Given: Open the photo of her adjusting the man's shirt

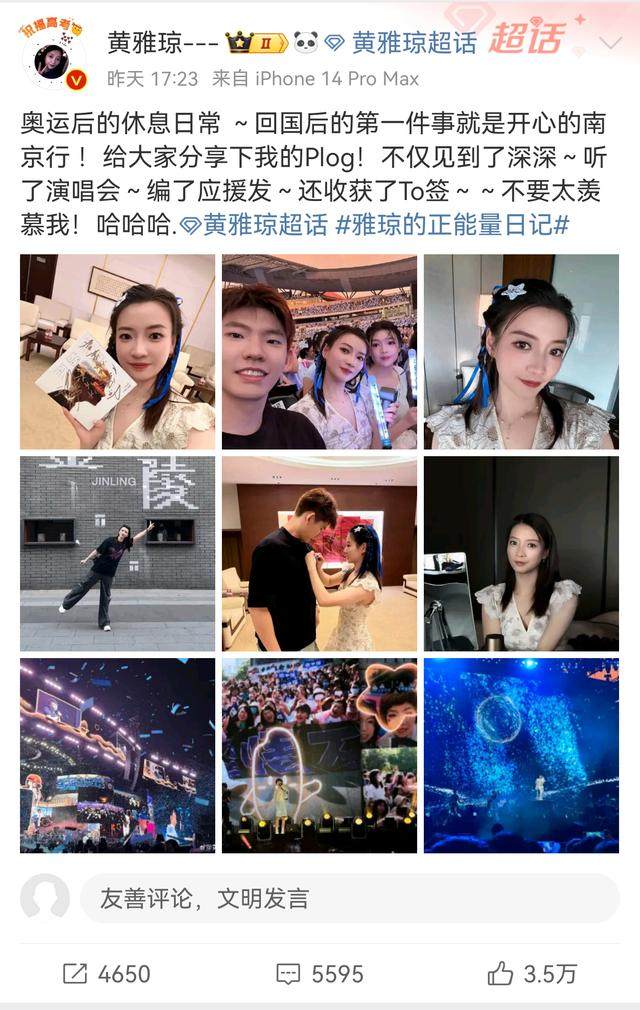Looking at the screenshot, I should [x=319, y=553].
